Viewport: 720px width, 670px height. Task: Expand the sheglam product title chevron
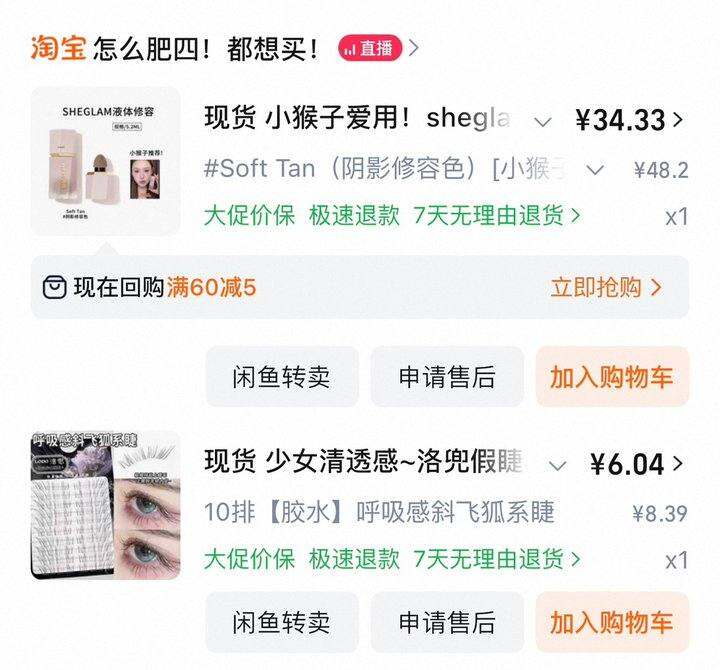[543, 121]
